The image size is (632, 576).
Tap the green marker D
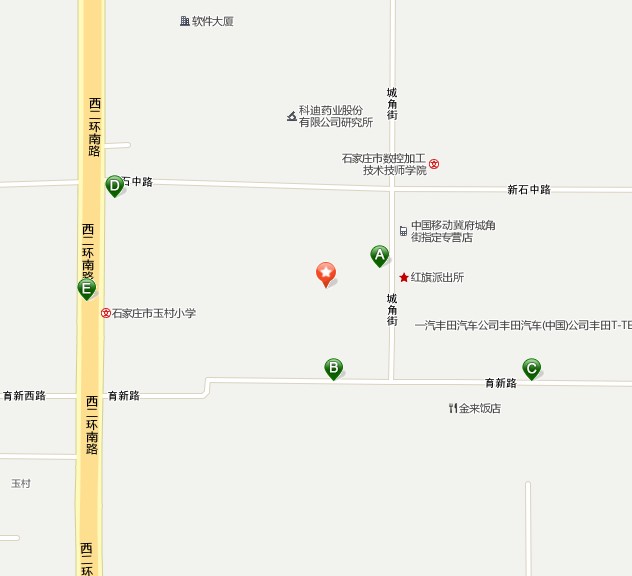coord(115,185)
